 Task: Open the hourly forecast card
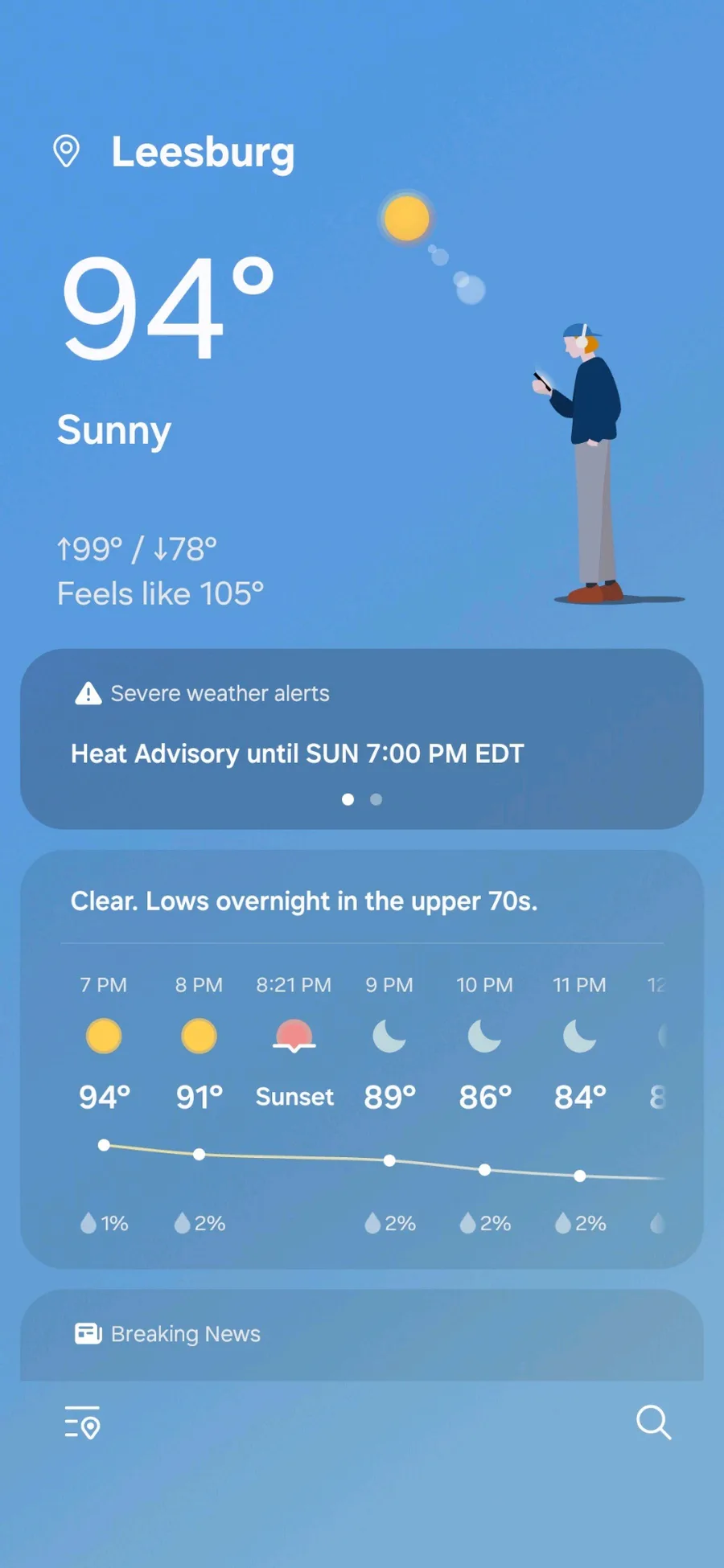pos(362,1059)
